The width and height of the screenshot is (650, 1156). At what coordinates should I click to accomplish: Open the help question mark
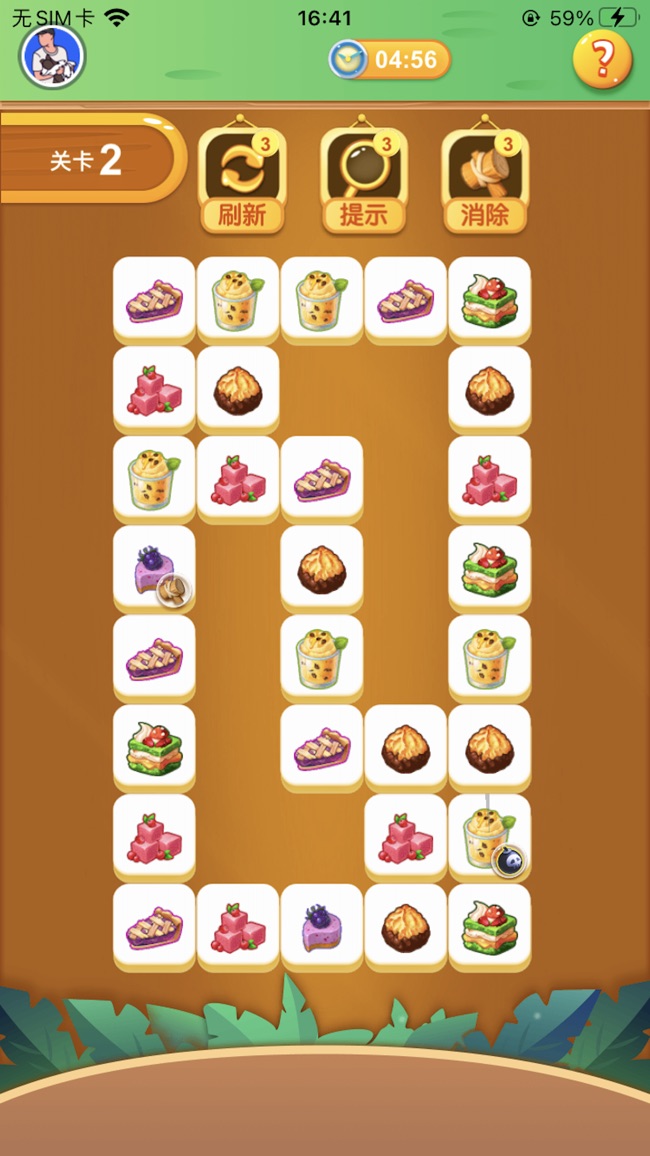pos(602,59)
